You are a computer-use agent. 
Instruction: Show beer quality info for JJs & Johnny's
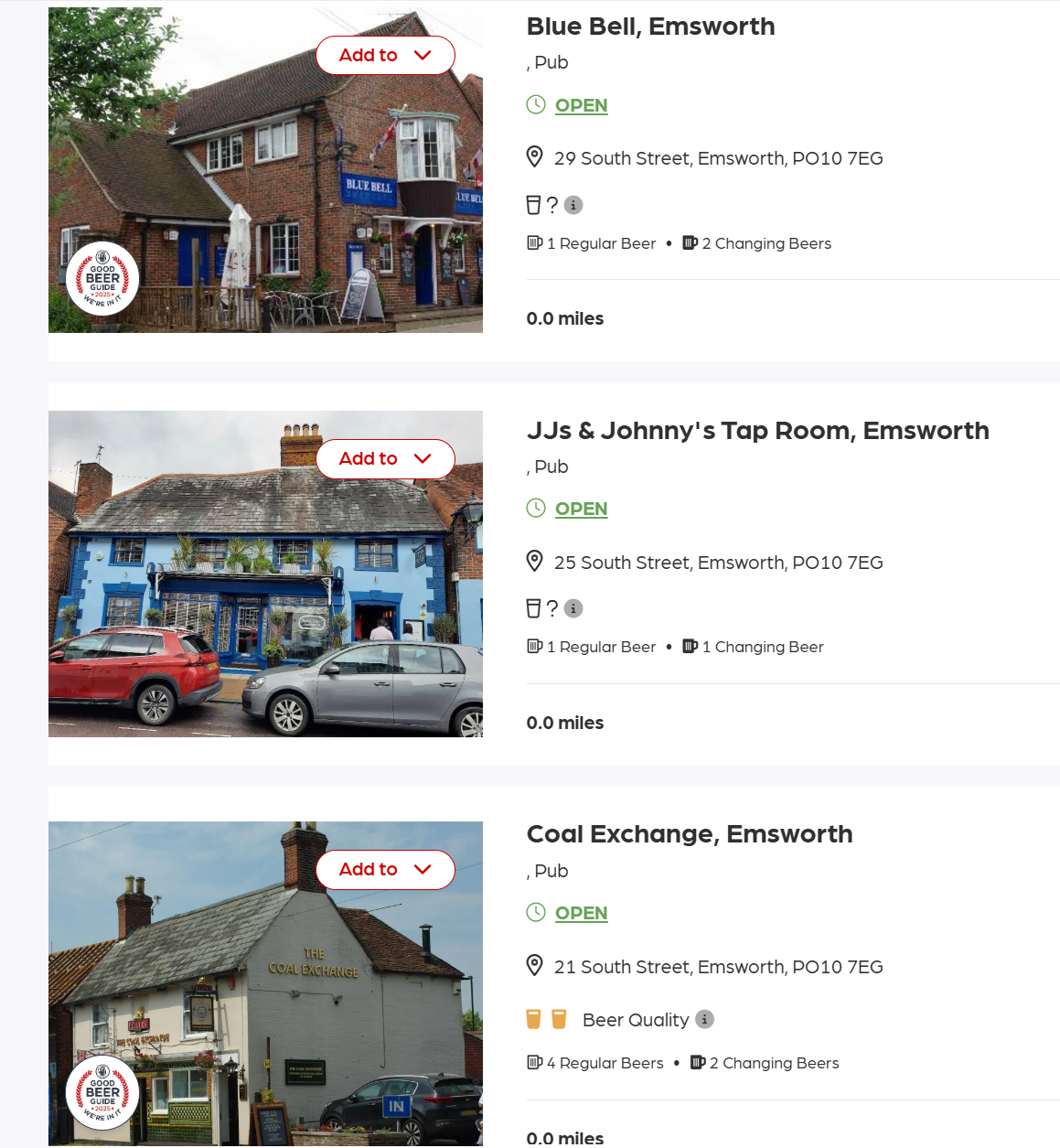(573, 608)
